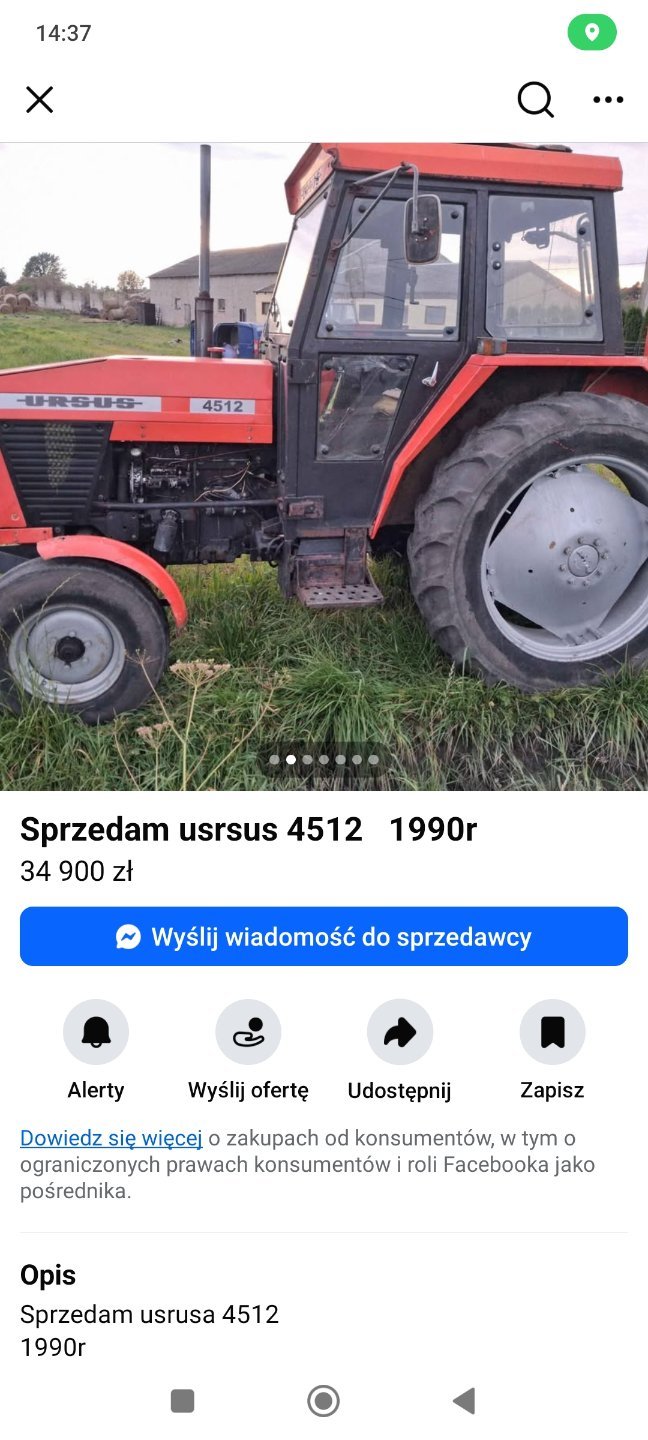Tap Wyślij wiadomość do sprzedawcy button
648x1440 pixels.
coord(324,937)
